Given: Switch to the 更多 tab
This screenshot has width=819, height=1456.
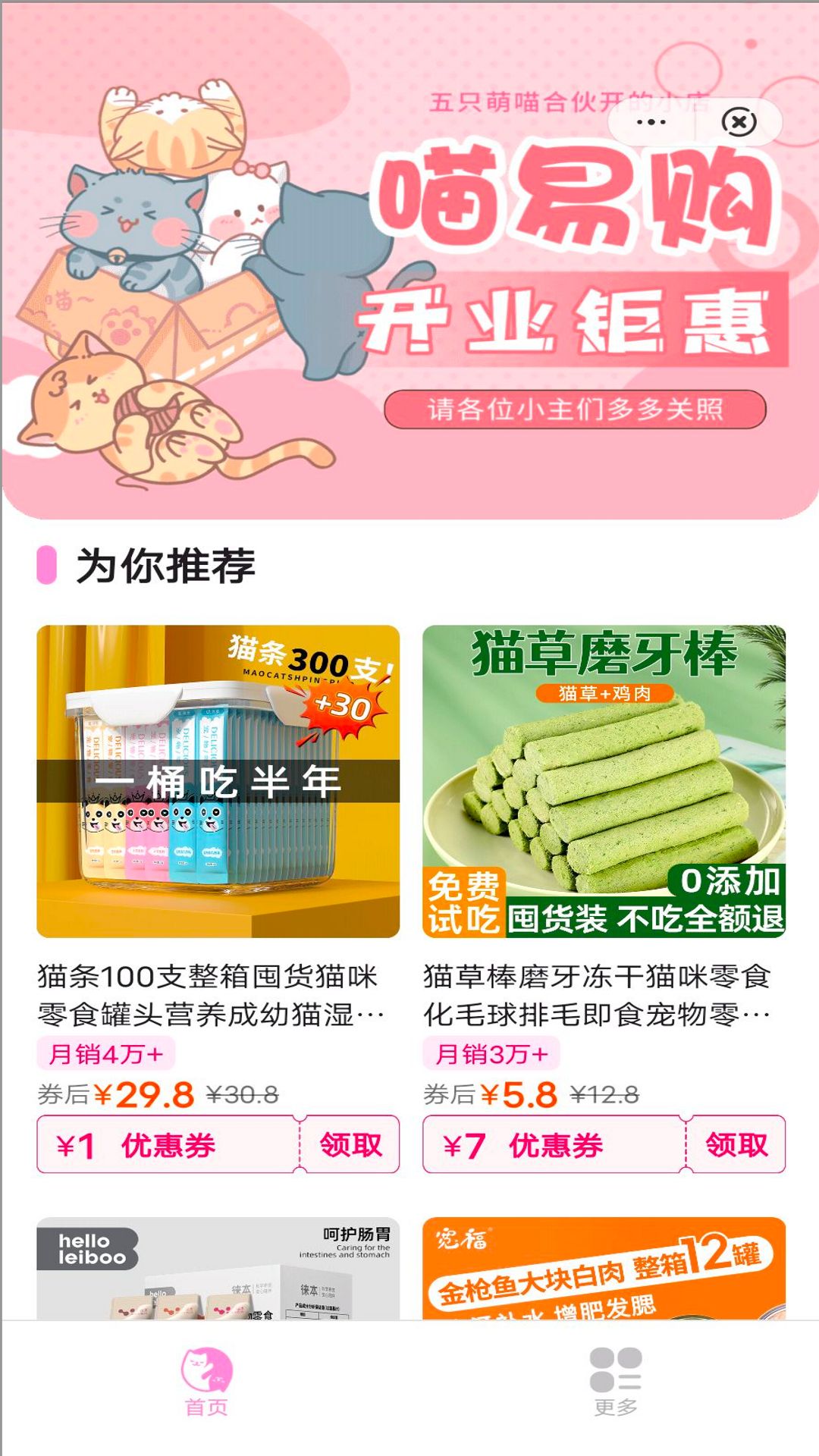Looking at the screenshot, I should coord(615,1382).
